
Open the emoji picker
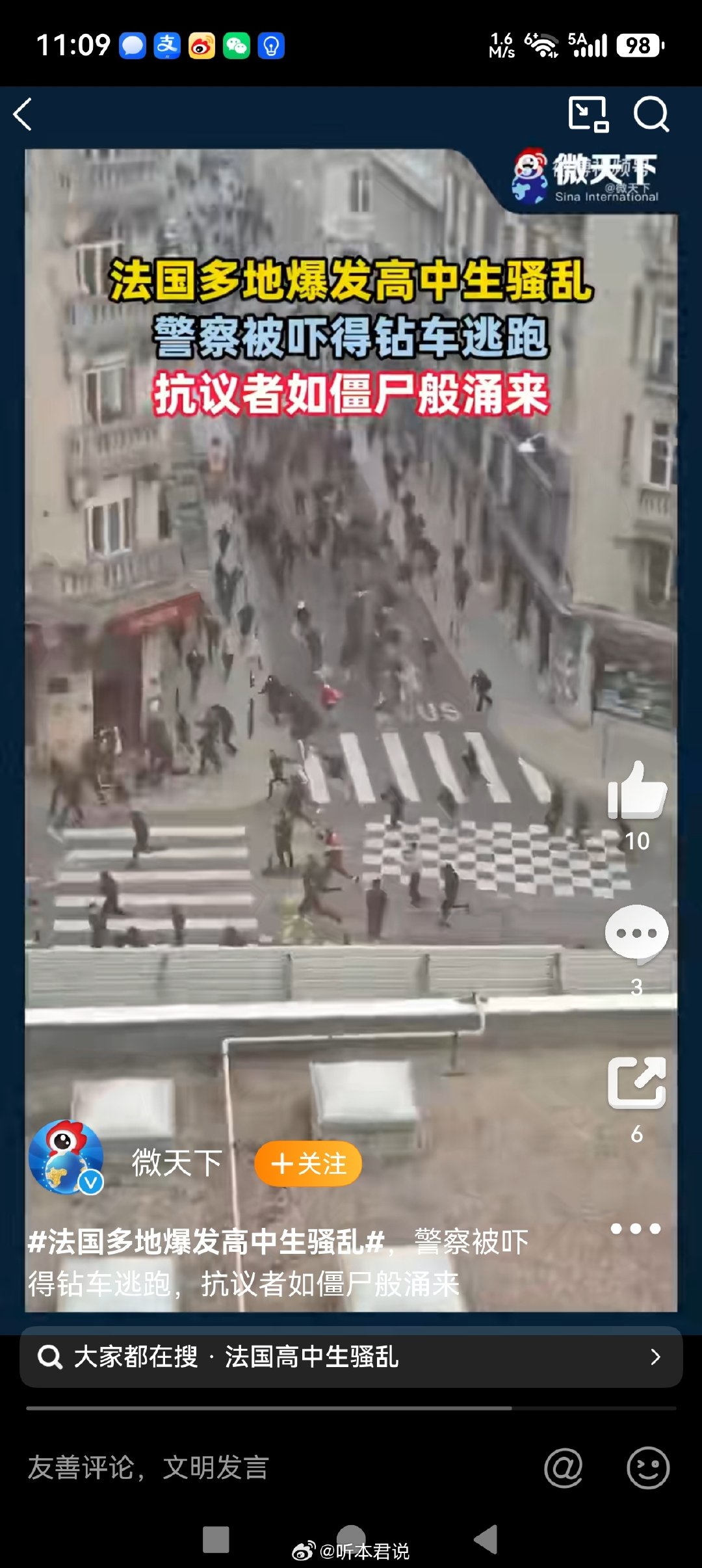click(648, 1468)
